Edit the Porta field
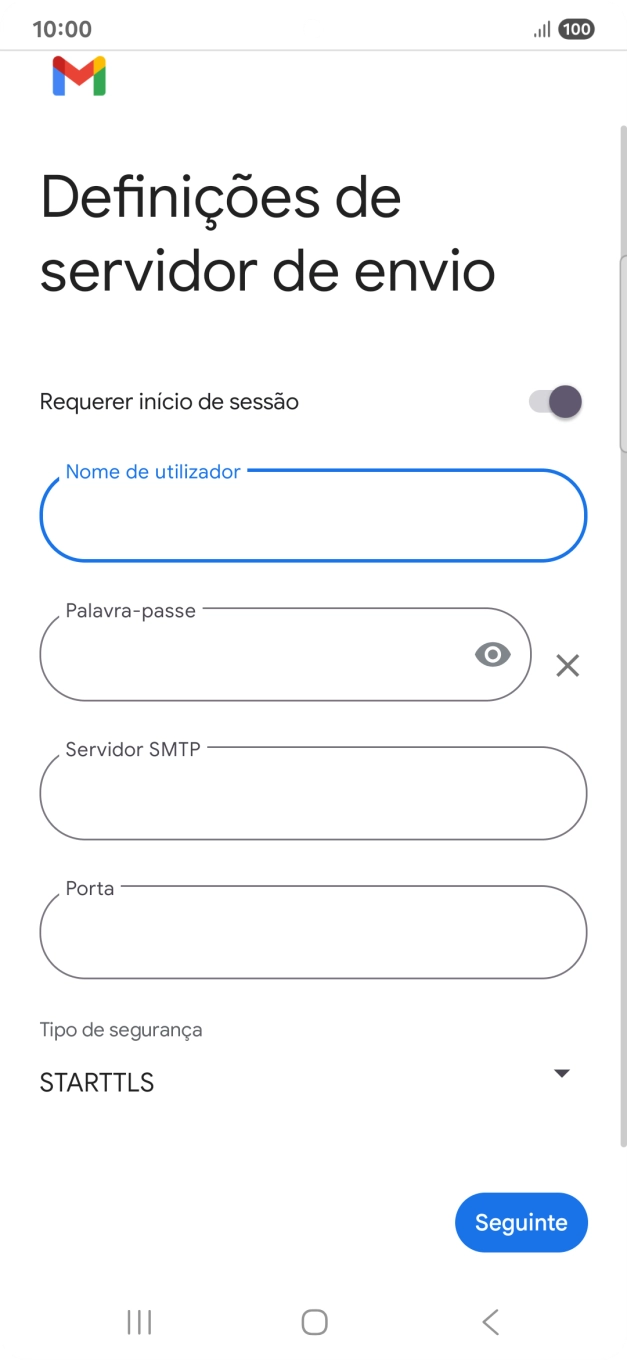 (x=312, y=932)
